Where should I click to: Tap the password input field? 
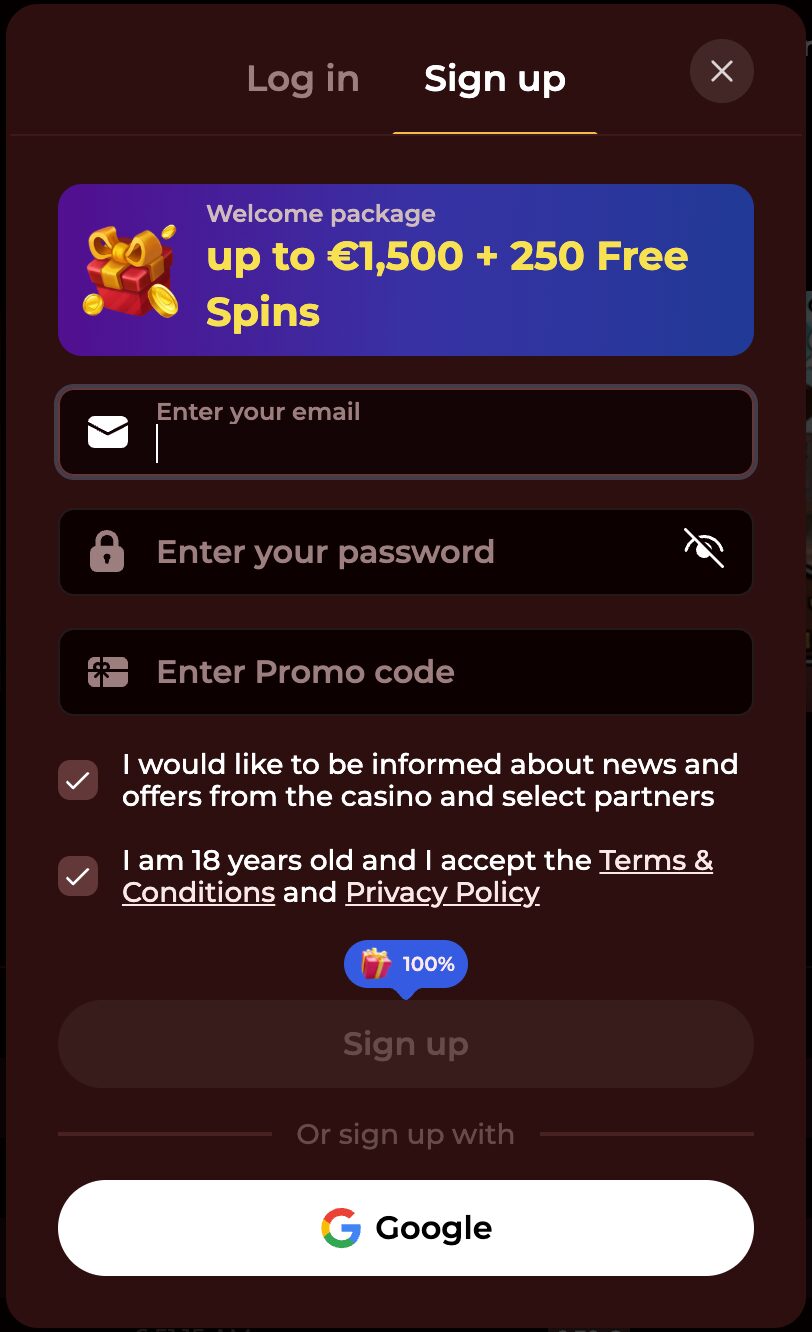click(400, 552)
